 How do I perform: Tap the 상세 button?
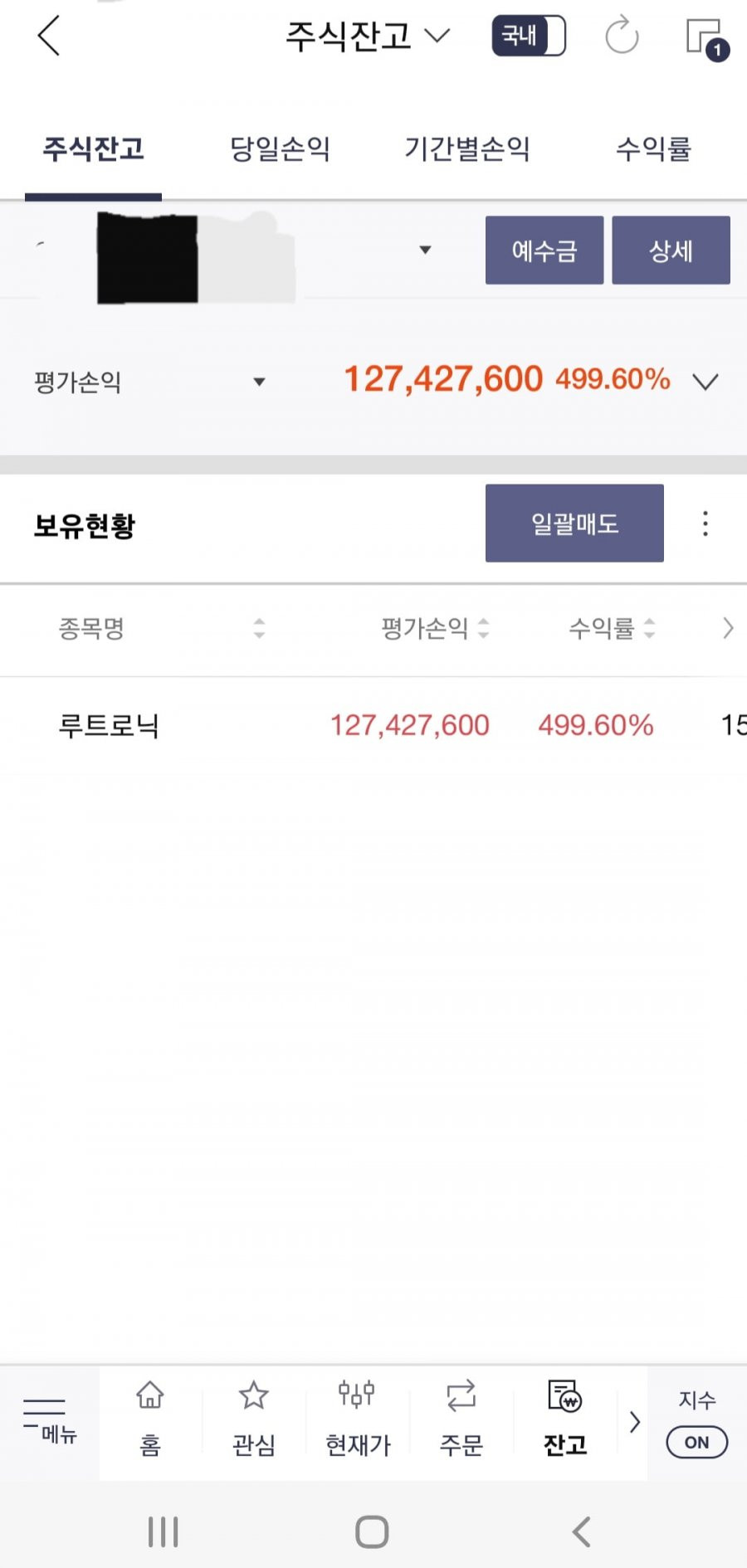click(671, 251)
